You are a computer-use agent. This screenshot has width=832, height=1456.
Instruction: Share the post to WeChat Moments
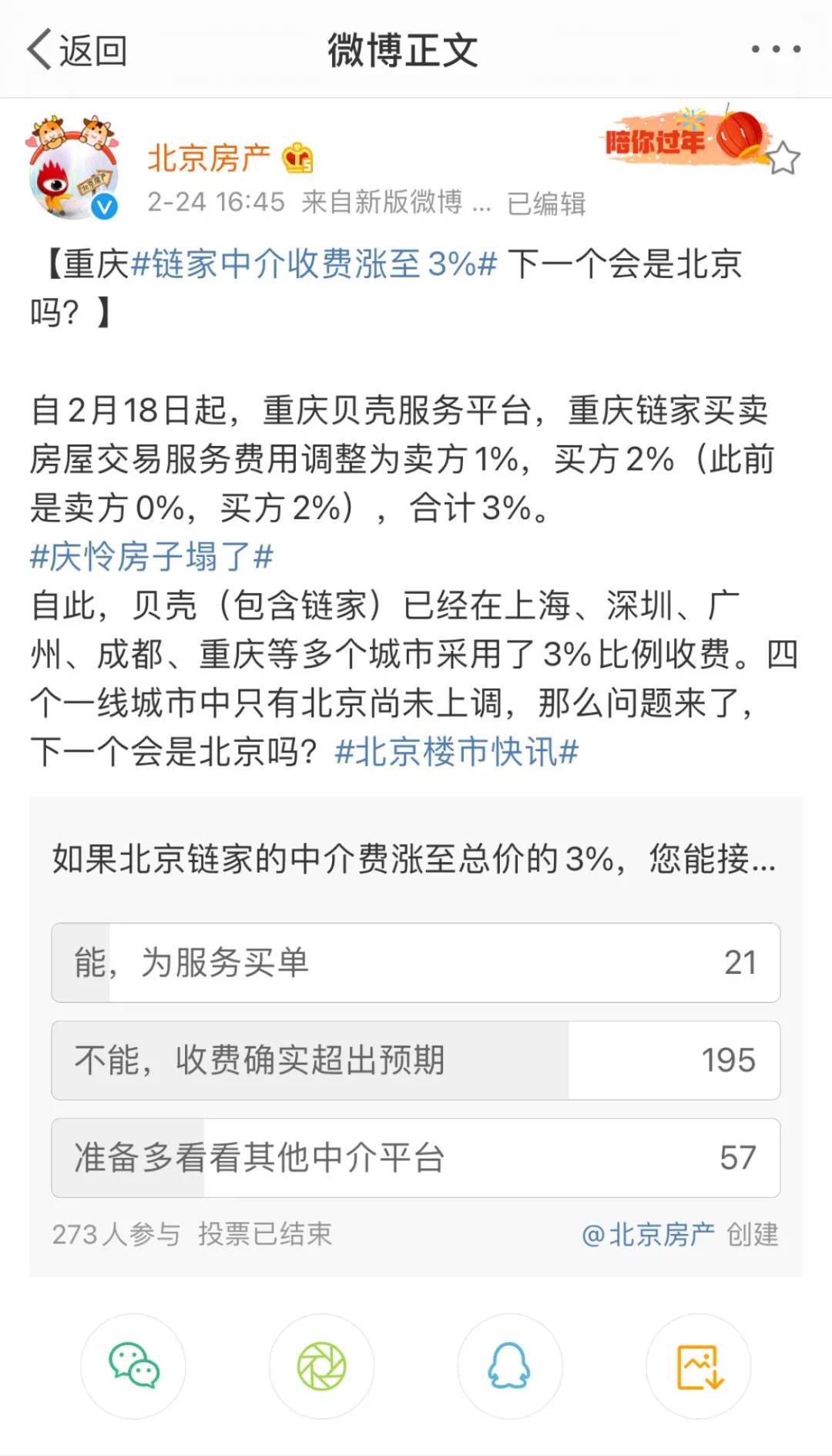pyautogui.click(x=321, y=1364)
